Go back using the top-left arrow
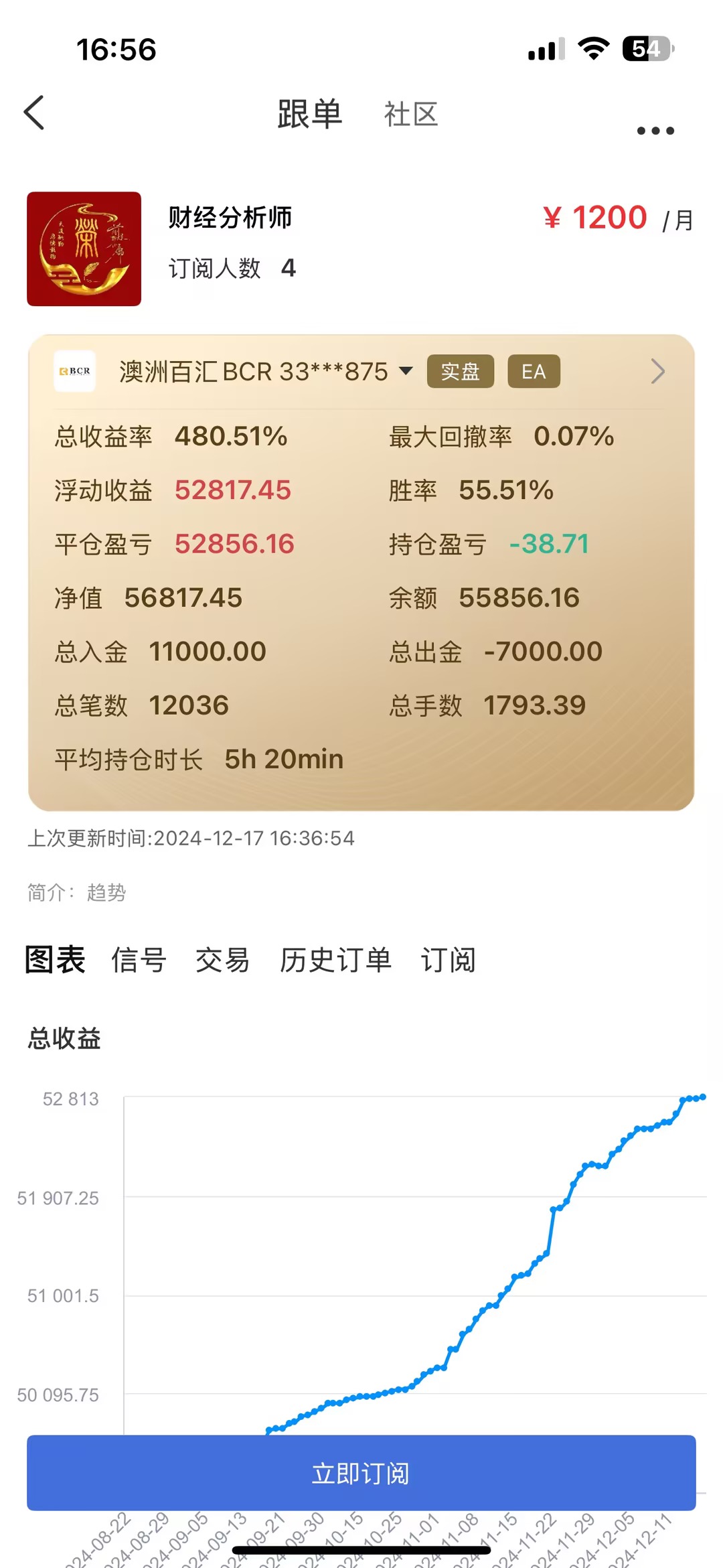This screenshot has height=1568, width=723. (35, 113)
